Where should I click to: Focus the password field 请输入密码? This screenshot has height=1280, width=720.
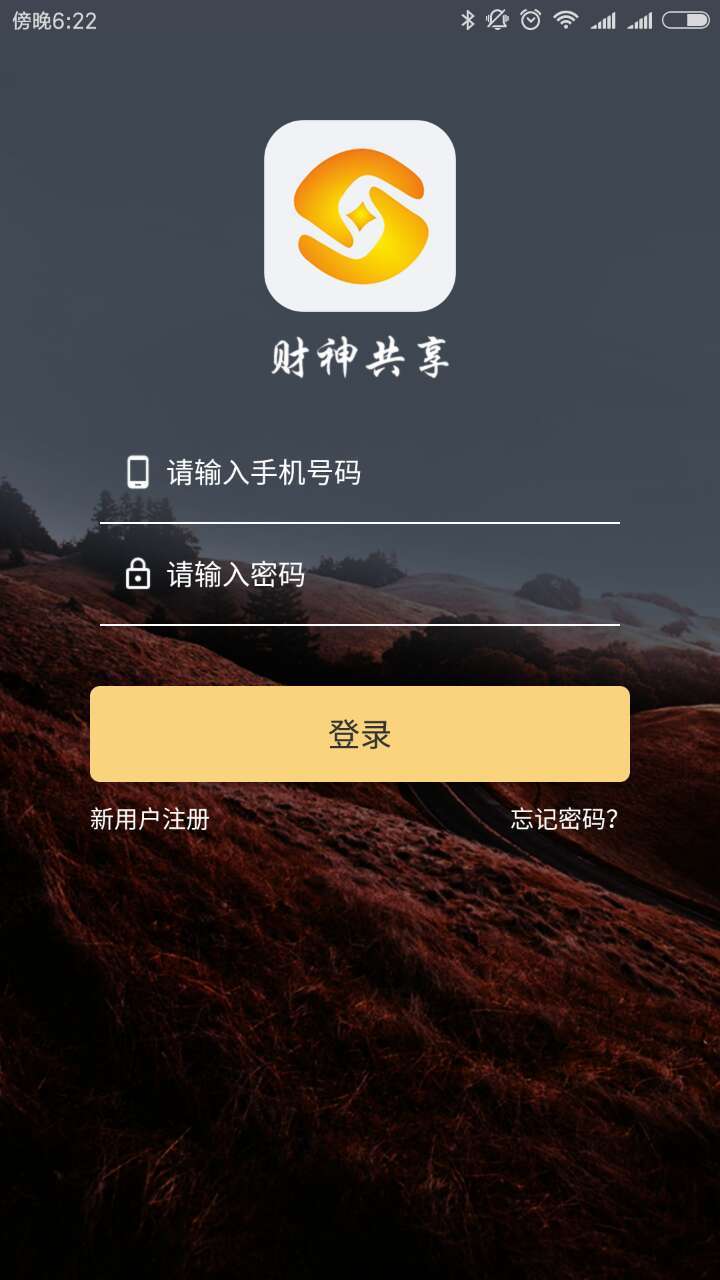(x=360, y=575)
